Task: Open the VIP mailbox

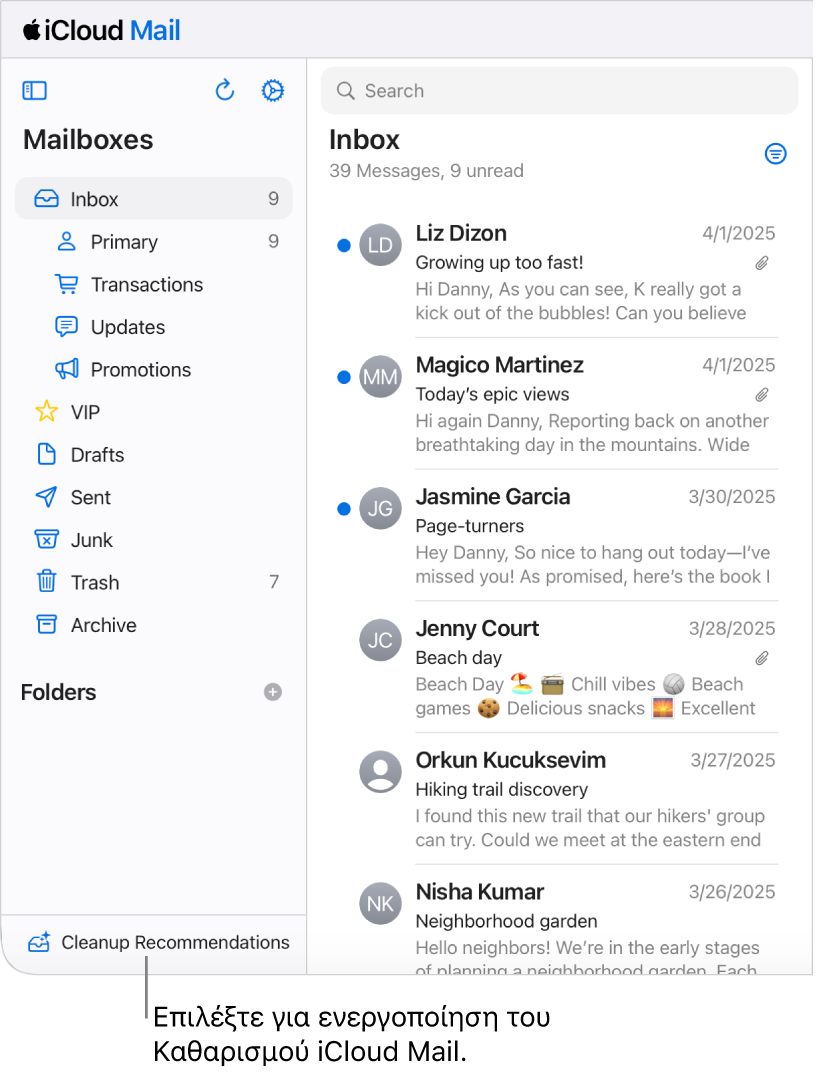Action: point(85,412)
